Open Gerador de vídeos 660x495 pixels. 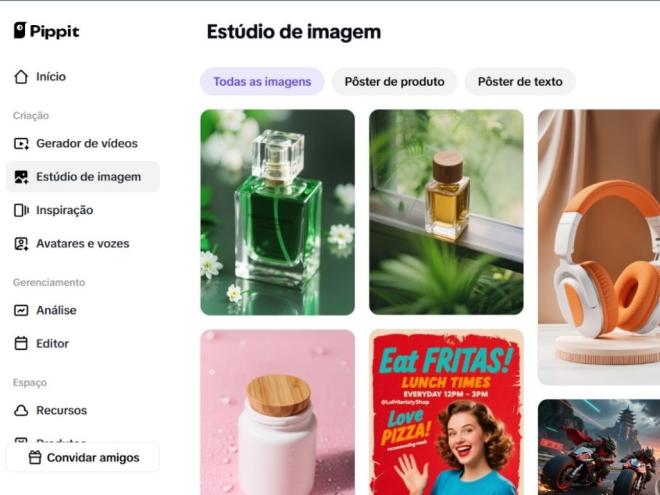pyautogui.click(x=86, y=144)
